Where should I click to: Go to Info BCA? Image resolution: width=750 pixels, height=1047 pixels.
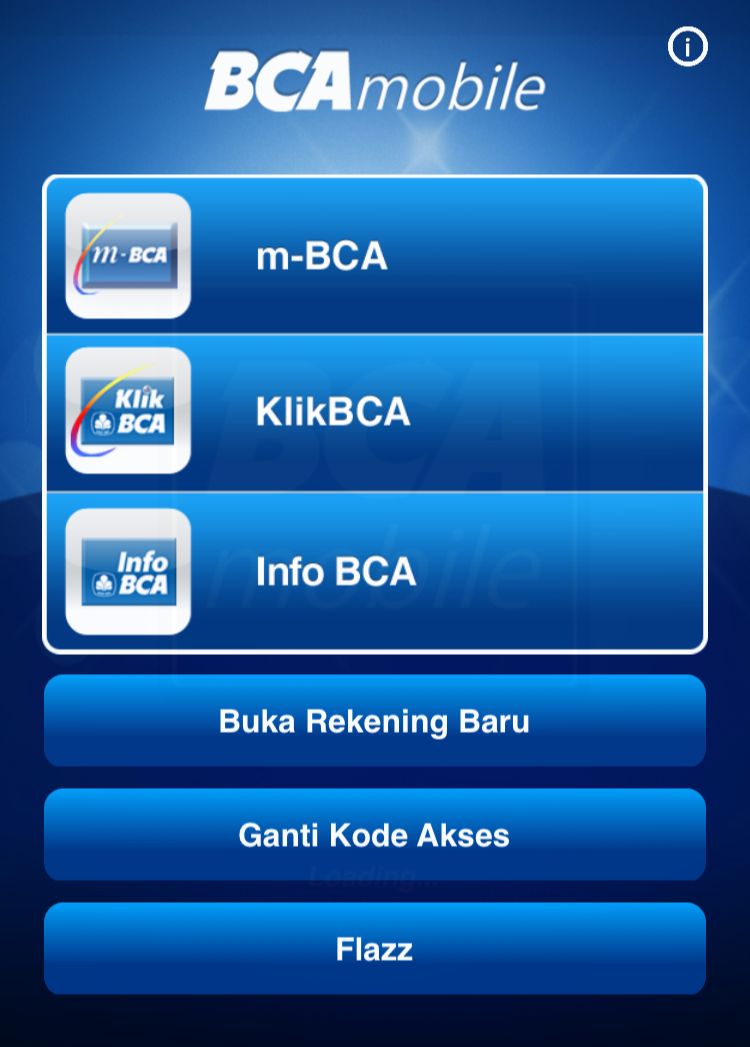(x=375, y=571)
